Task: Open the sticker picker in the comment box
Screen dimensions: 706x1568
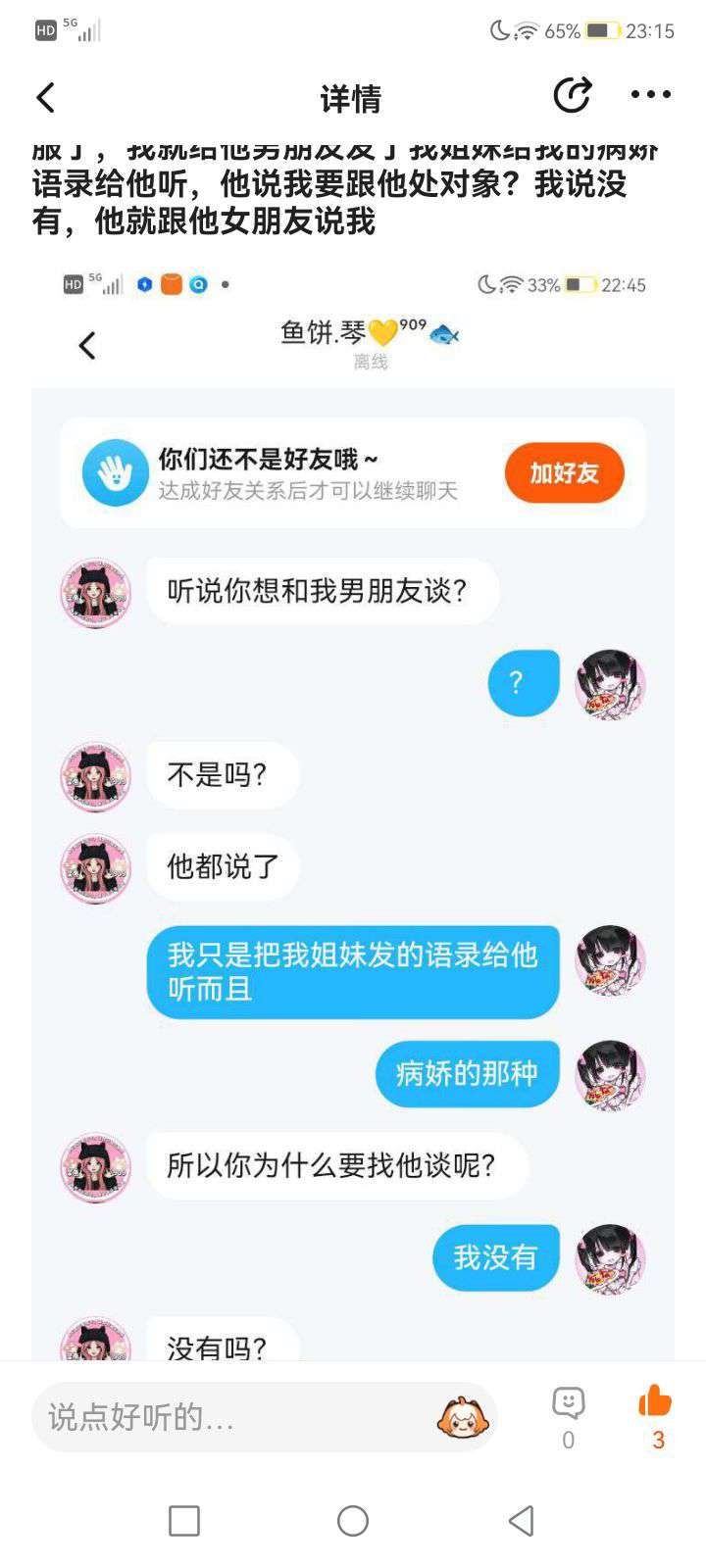Action: pos(462,1417)
